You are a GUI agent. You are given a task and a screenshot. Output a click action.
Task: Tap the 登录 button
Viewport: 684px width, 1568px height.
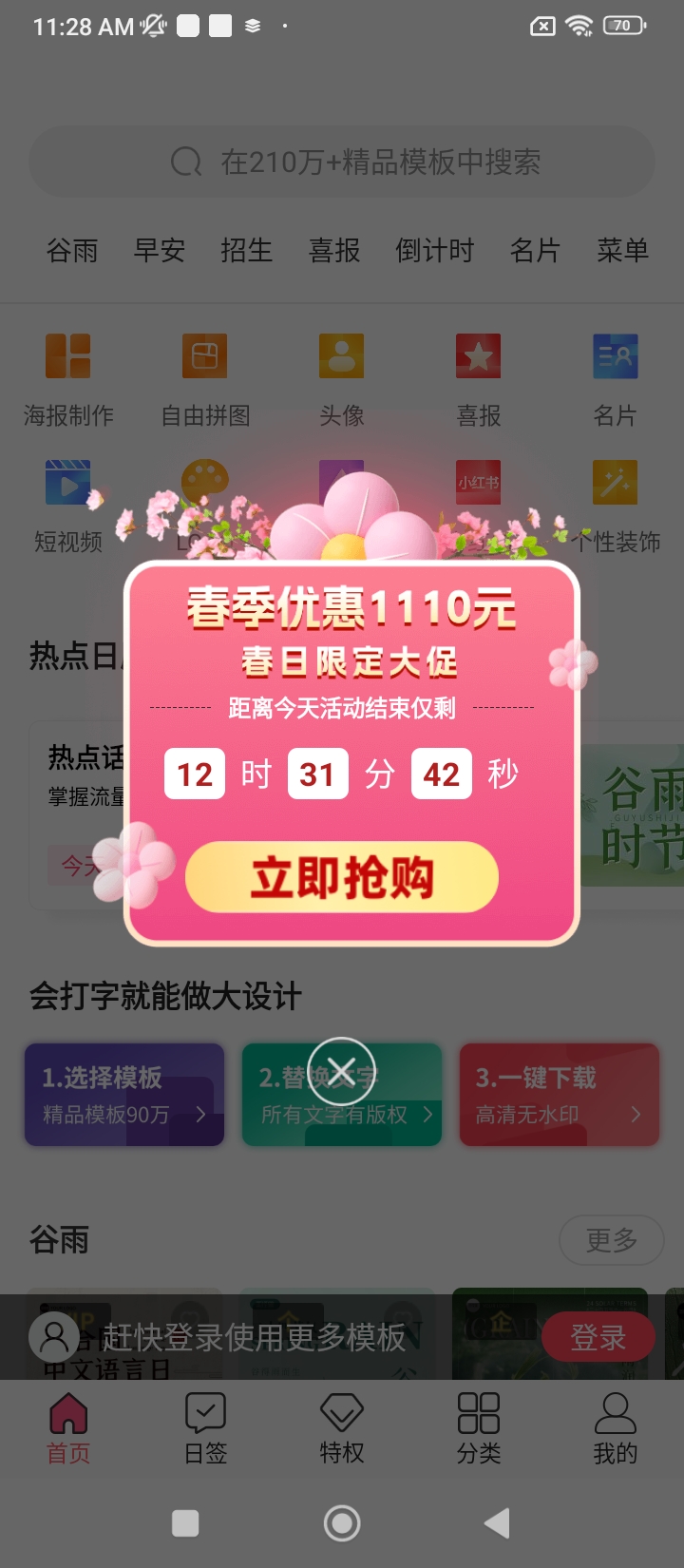(598, 1337)
